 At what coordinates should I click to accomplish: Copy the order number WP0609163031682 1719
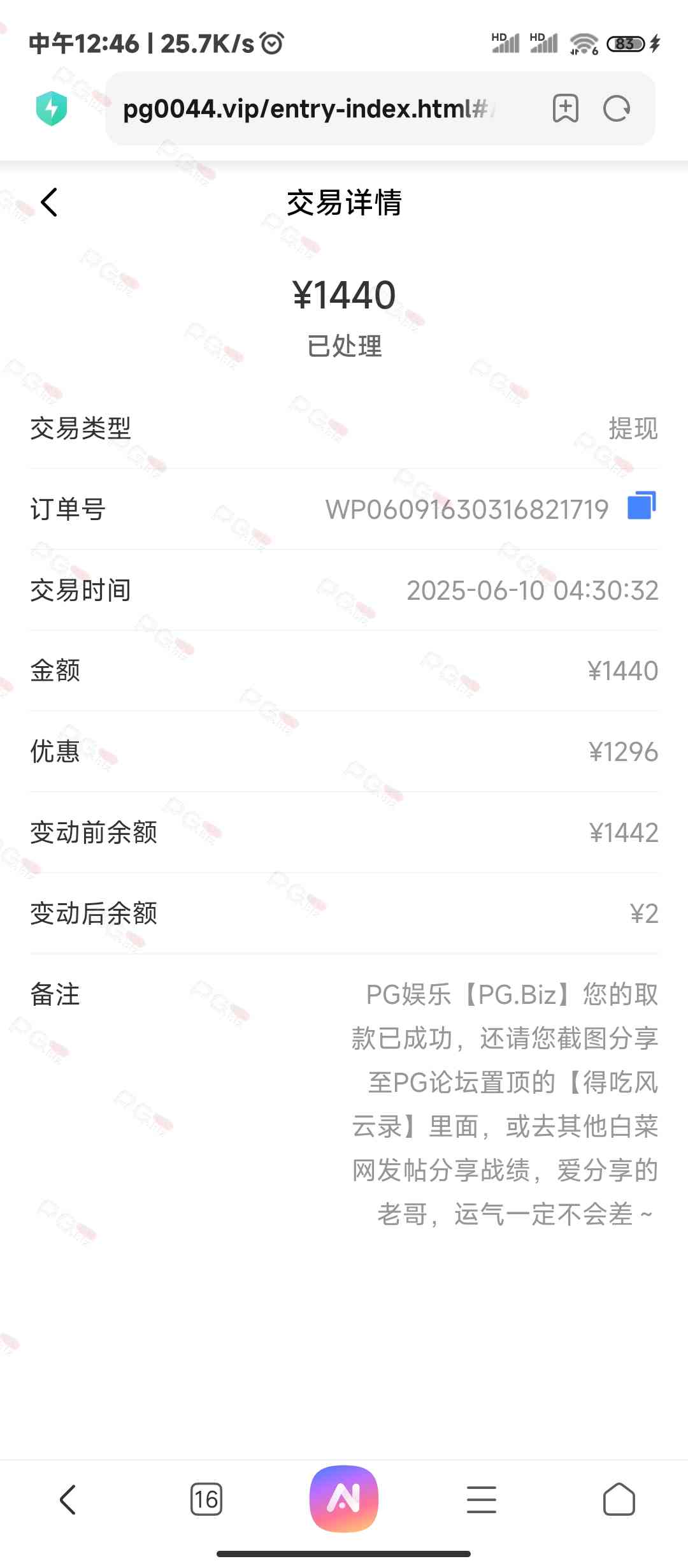[641, 505]
